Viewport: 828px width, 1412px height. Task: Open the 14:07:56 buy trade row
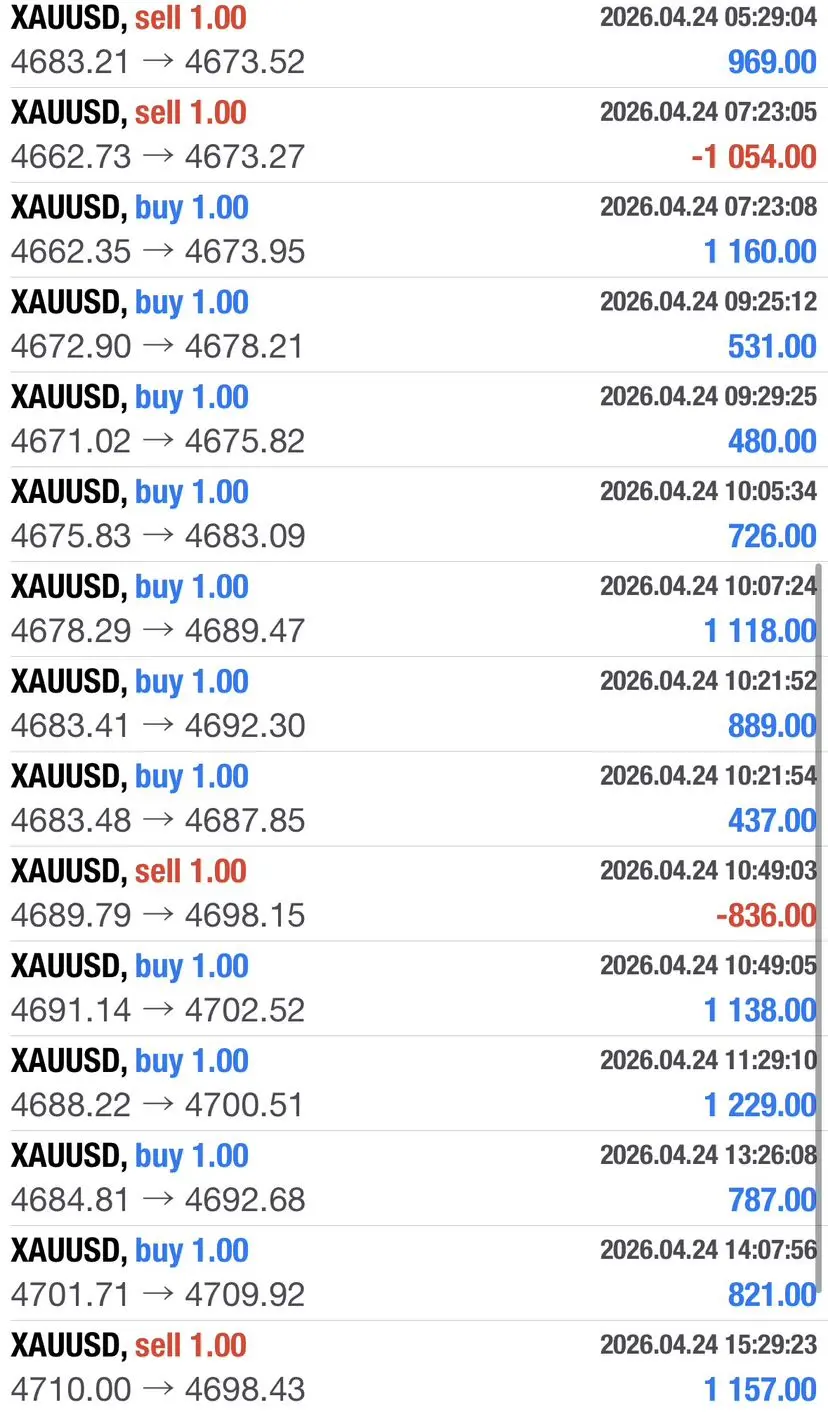click(x=414, y=1273)
